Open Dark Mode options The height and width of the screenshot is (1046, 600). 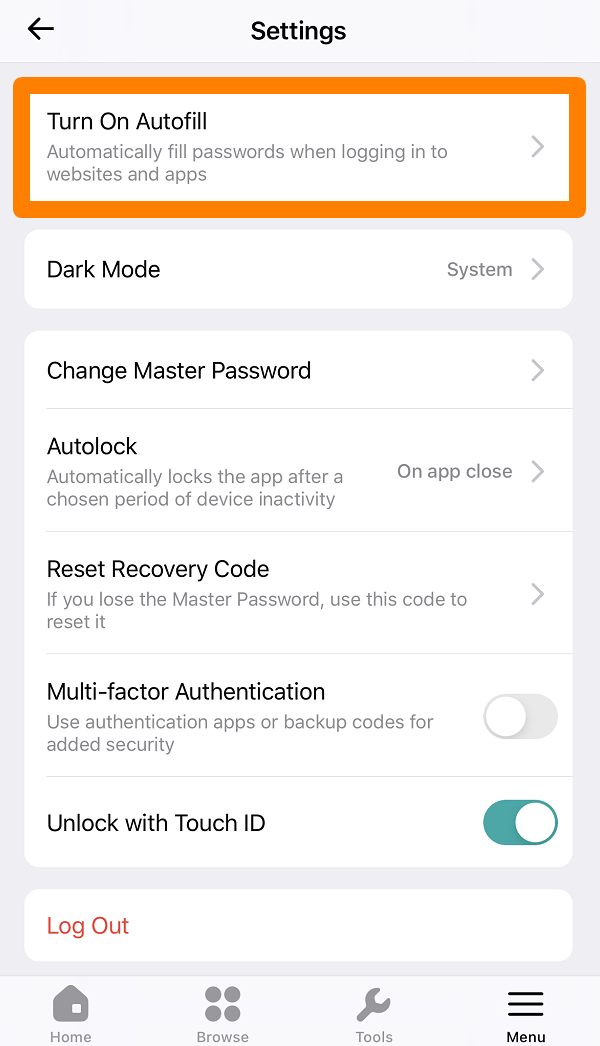[298, 270]
